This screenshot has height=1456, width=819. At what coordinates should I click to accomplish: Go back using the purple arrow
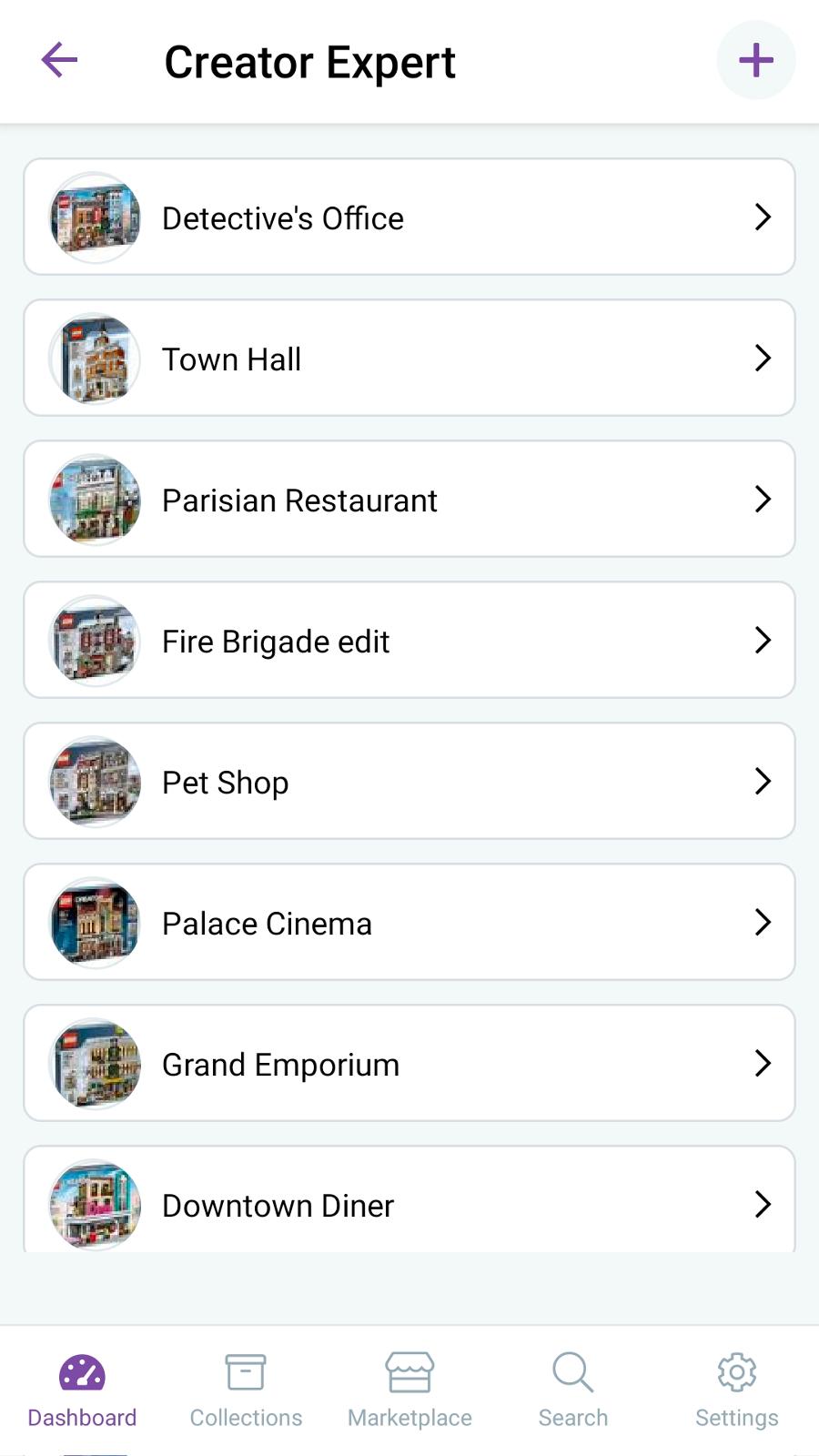coord(59,60)
